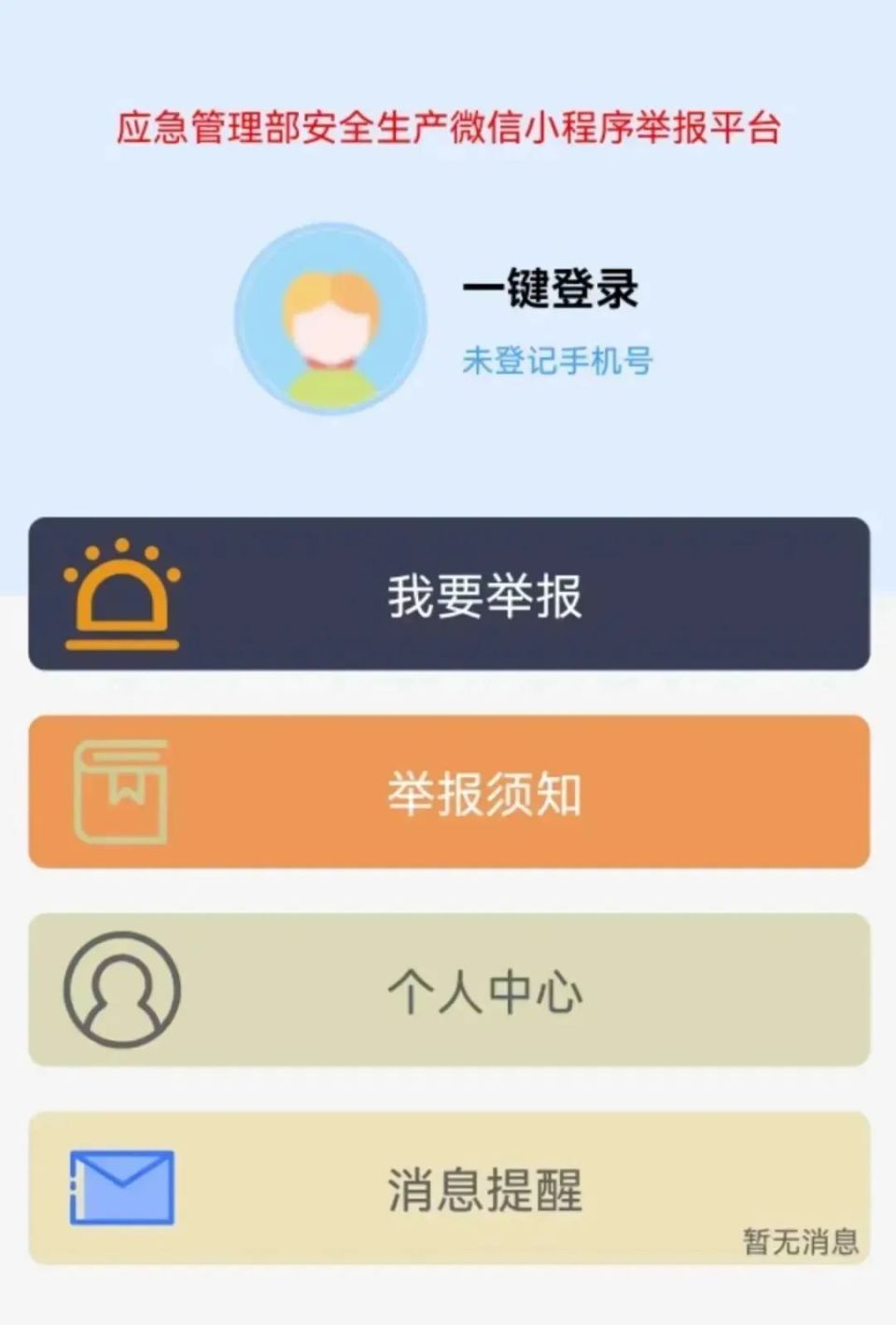
Task: Select the beige 消息提醒 panel
Action: (448, 1188)
